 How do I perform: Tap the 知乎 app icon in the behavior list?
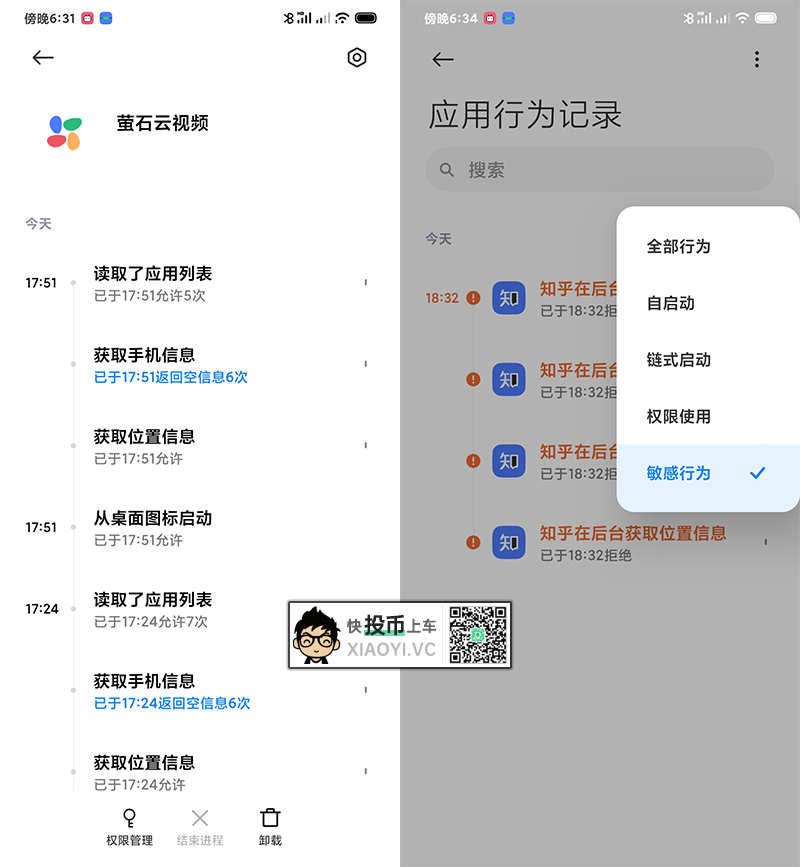click(509, 298)
